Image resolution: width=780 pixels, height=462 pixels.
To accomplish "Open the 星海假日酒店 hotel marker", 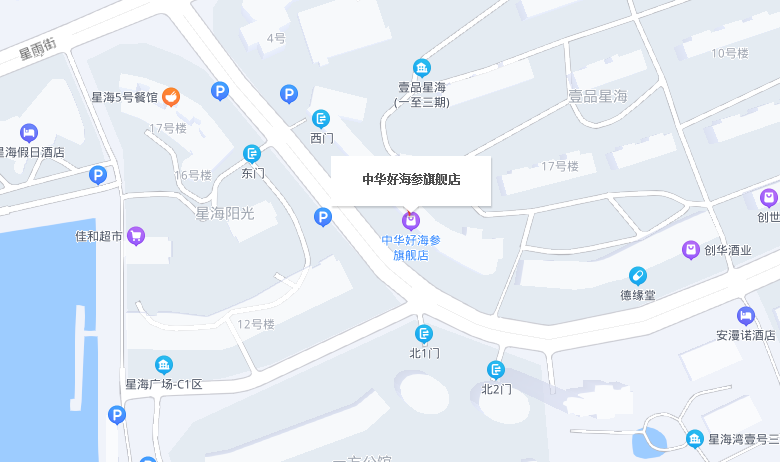I will [x=29, y=132].
